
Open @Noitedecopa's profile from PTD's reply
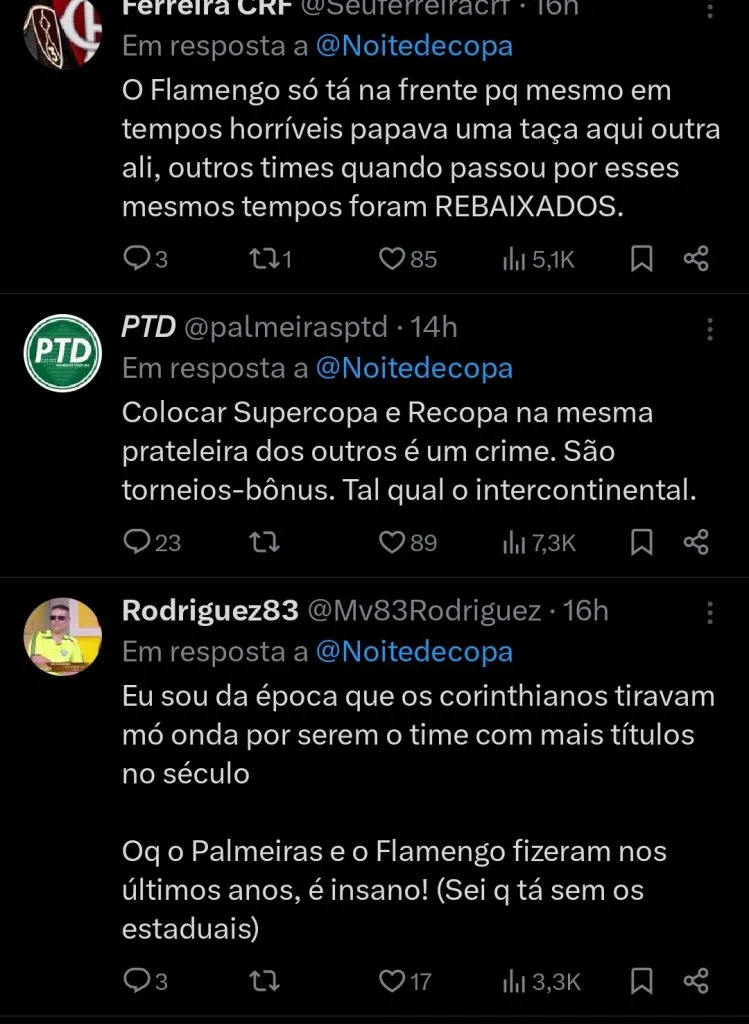click(414, 369)
